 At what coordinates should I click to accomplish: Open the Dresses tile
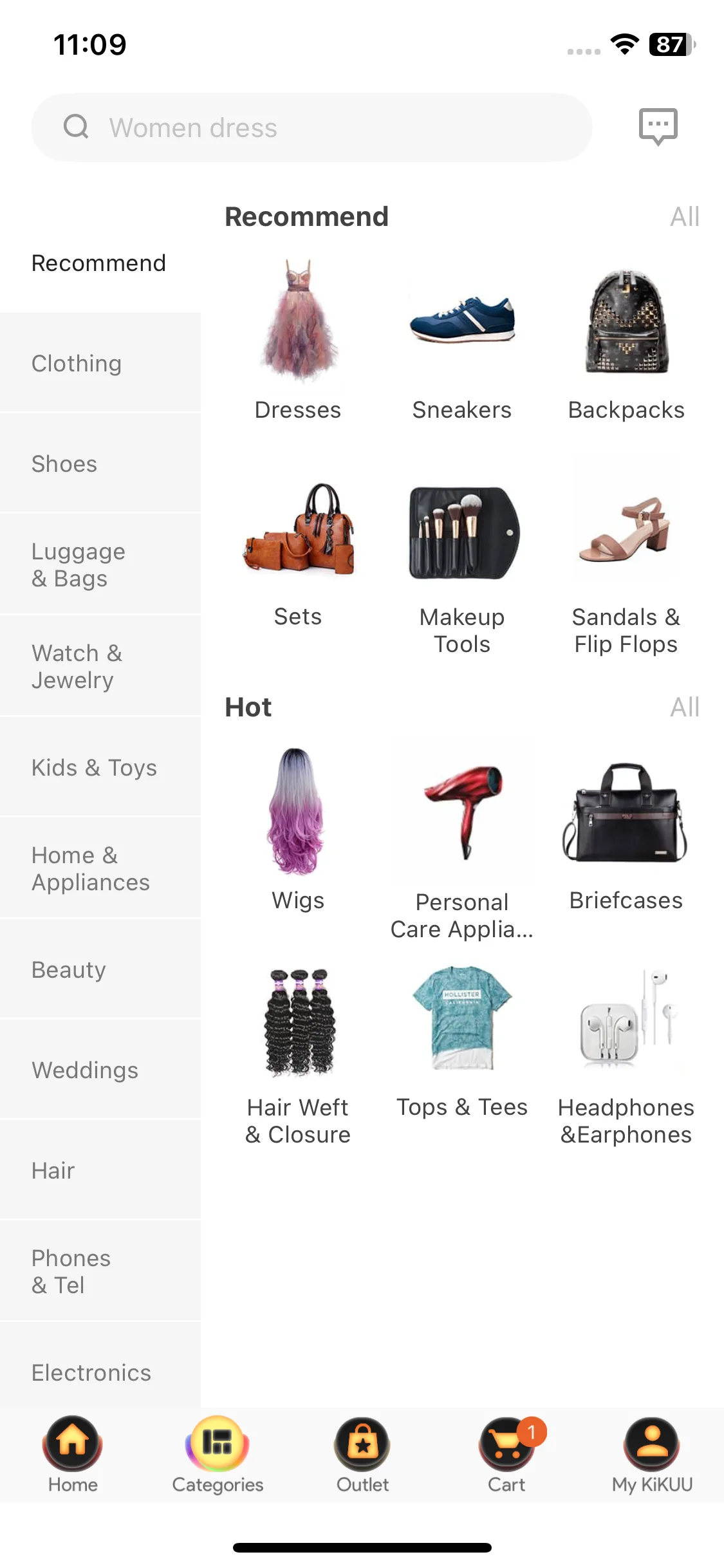coord(298,339)
